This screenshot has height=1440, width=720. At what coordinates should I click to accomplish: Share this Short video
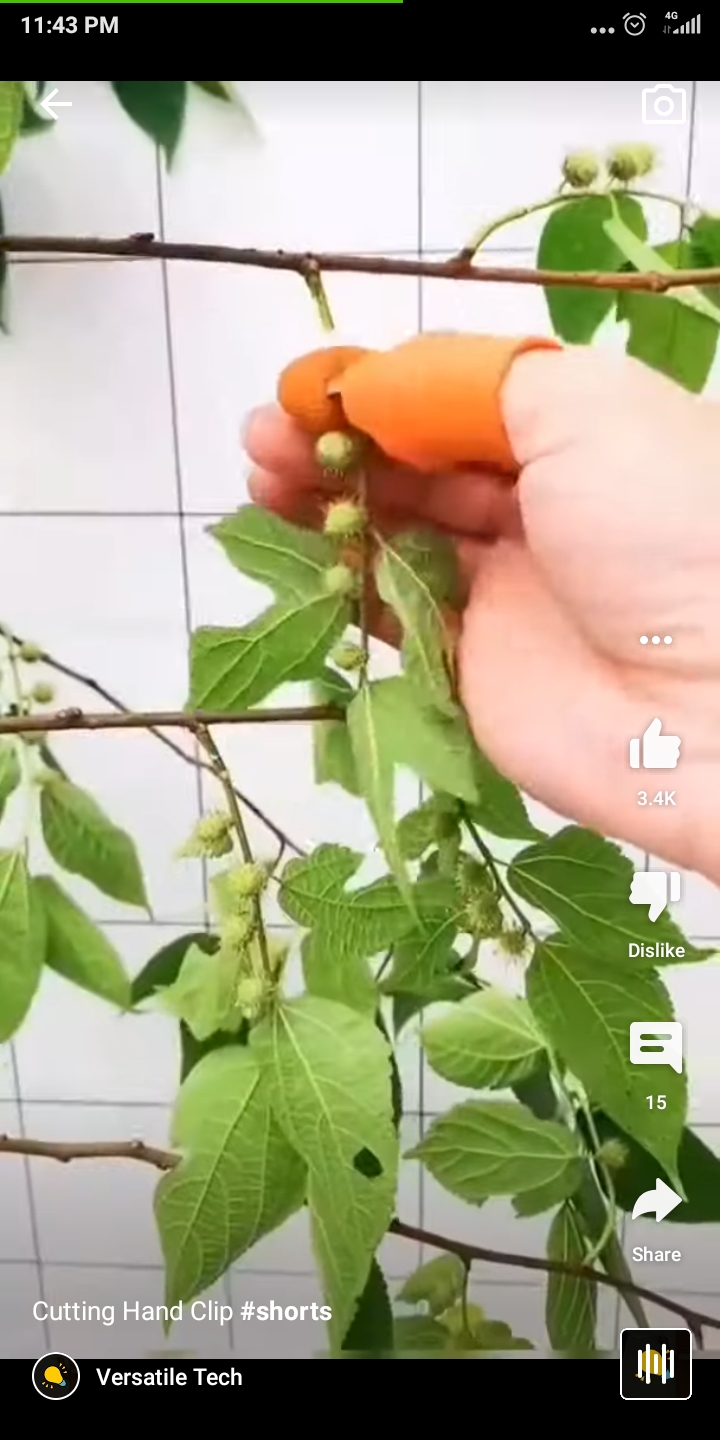[656, 1202]
